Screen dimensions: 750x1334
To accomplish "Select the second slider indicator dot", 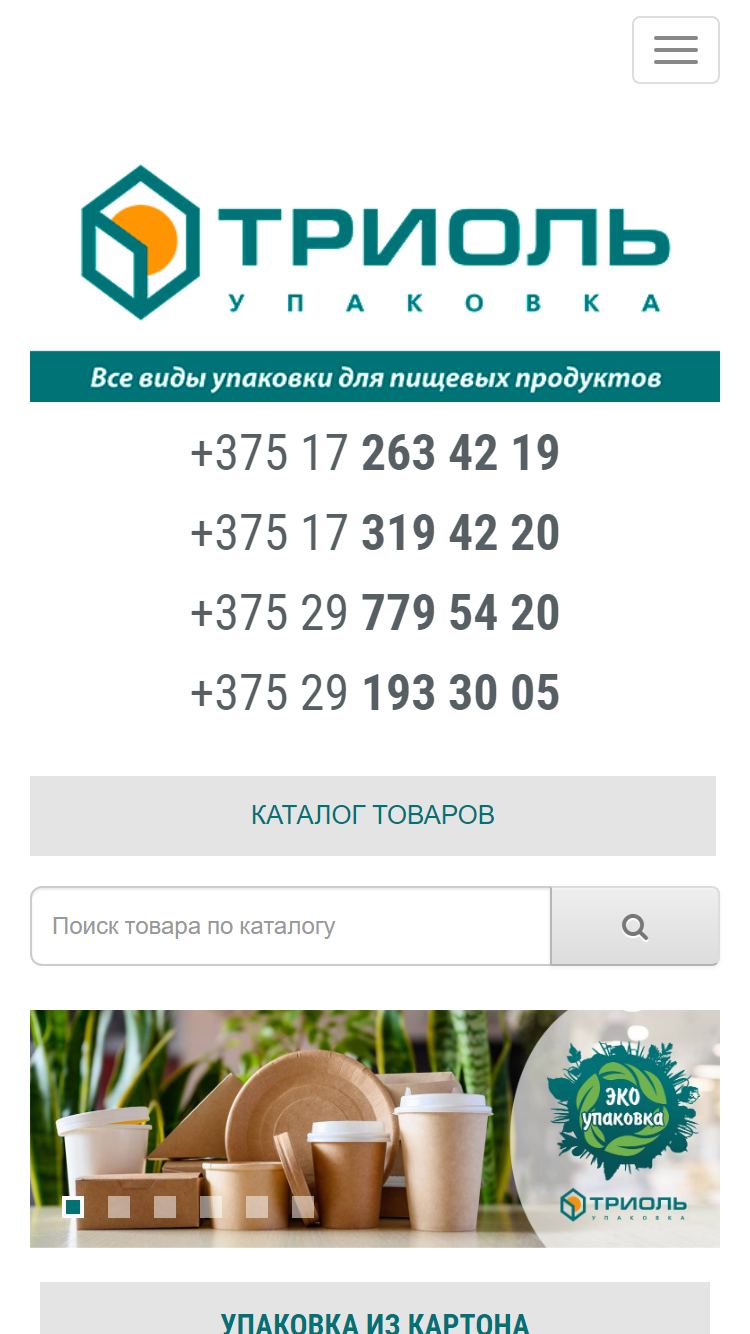I will tap(119, 1207).
